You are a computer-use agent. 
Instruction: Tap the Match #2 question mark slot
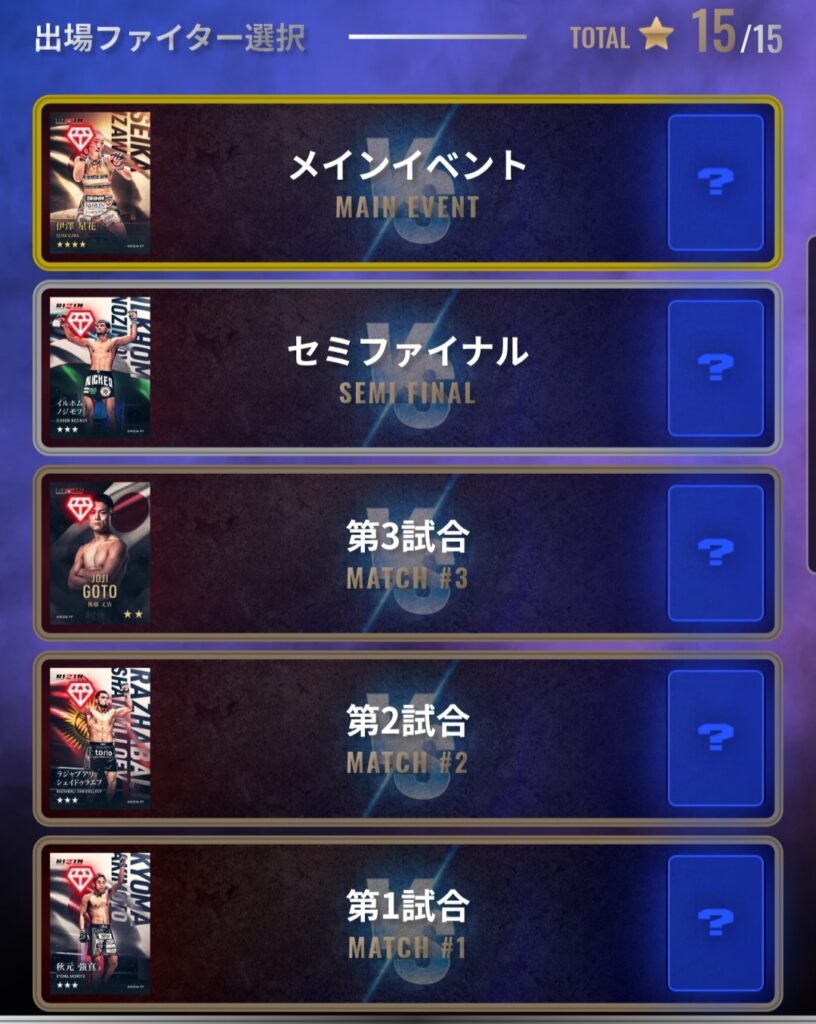[716, 738]
